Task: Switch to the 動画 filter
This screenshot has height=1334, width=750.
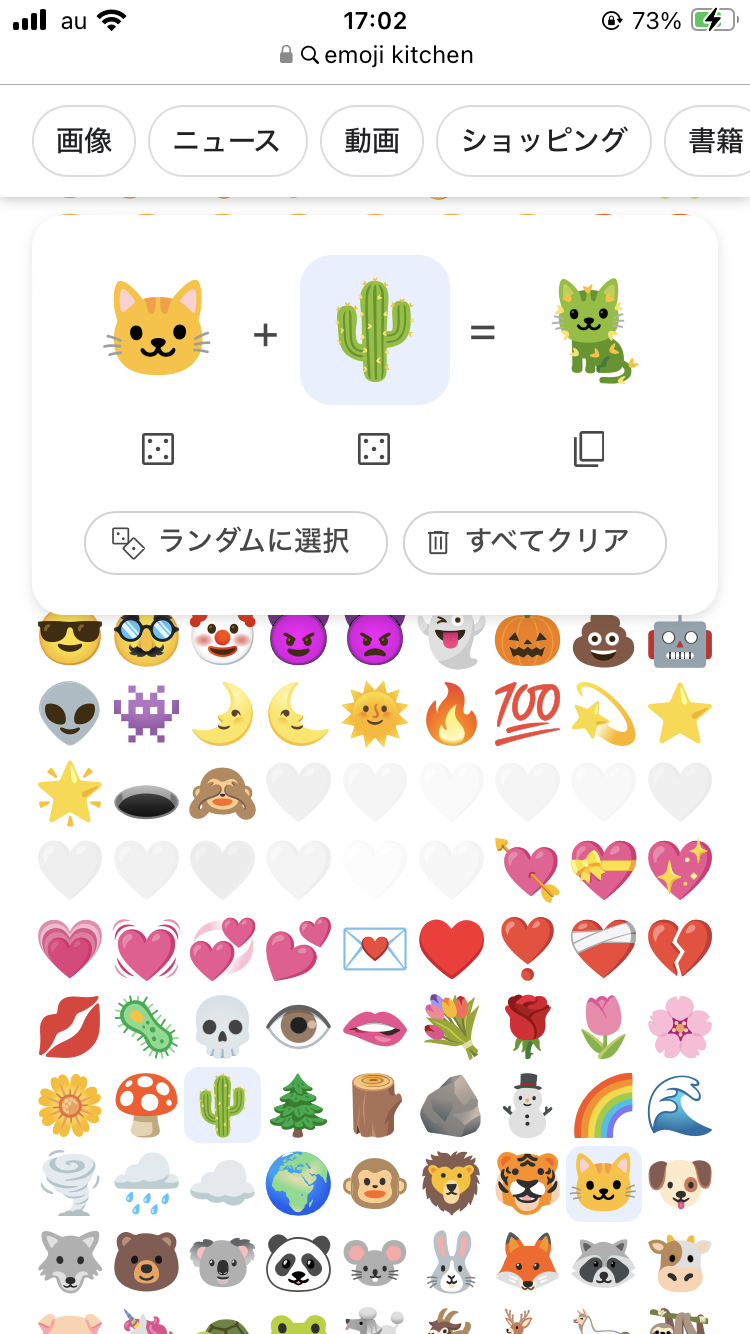Action: pos(372,141)
